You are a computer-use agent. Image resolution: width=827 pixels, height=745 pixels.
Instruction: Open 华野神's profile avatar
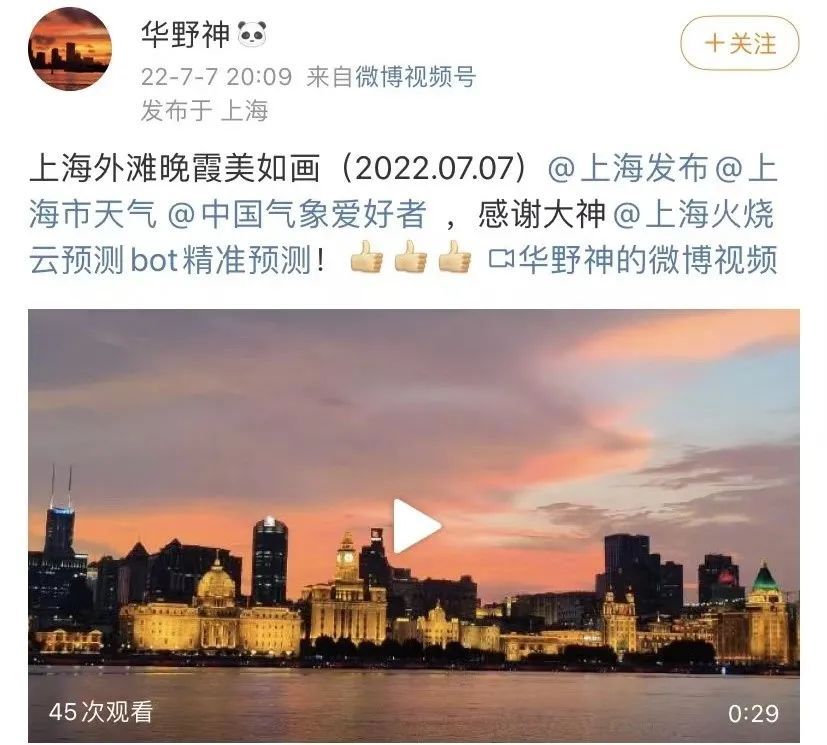(x=69, y=49)
